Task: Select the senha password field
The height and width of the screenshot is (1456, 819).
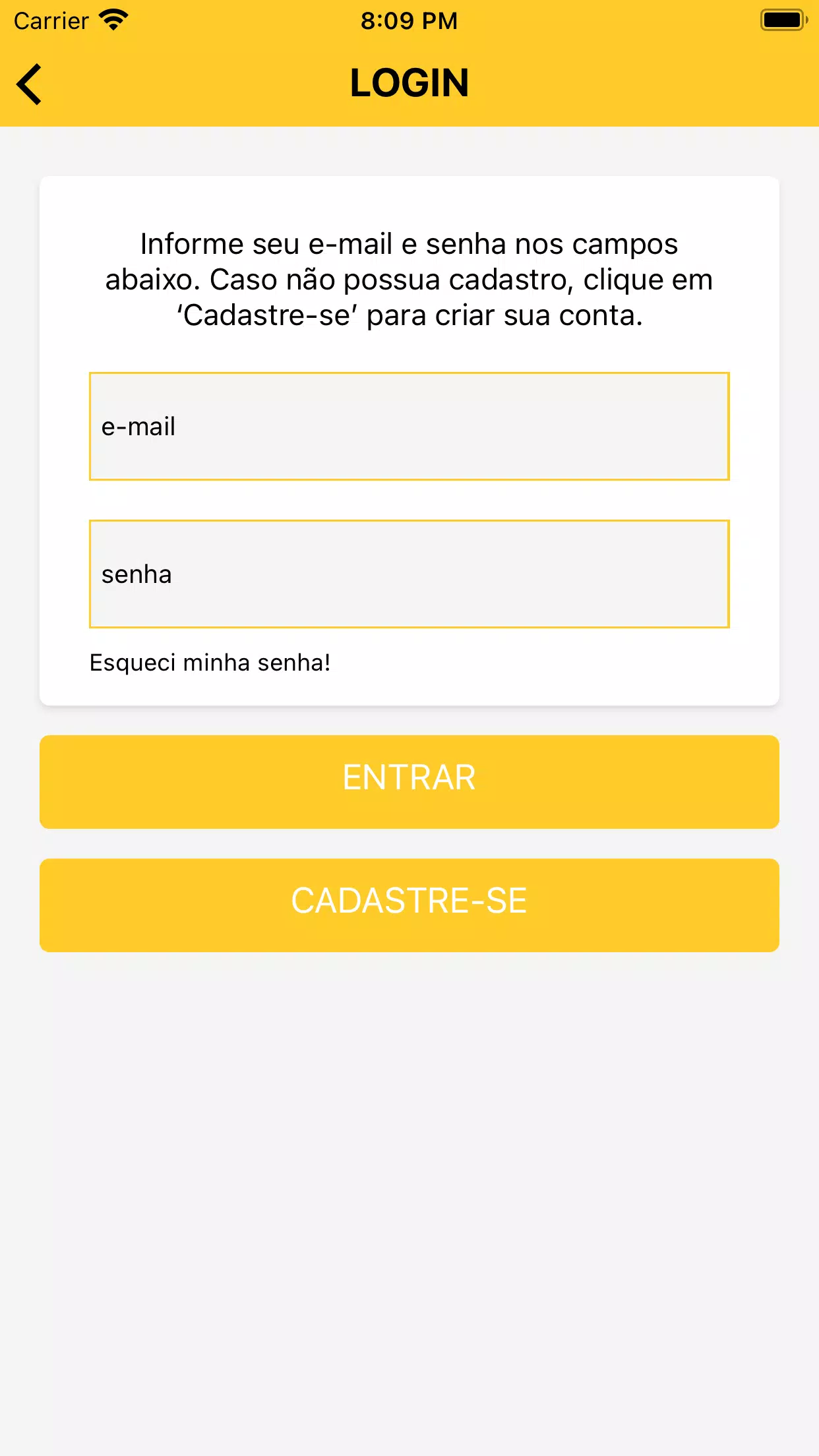Action: [409, 574]
